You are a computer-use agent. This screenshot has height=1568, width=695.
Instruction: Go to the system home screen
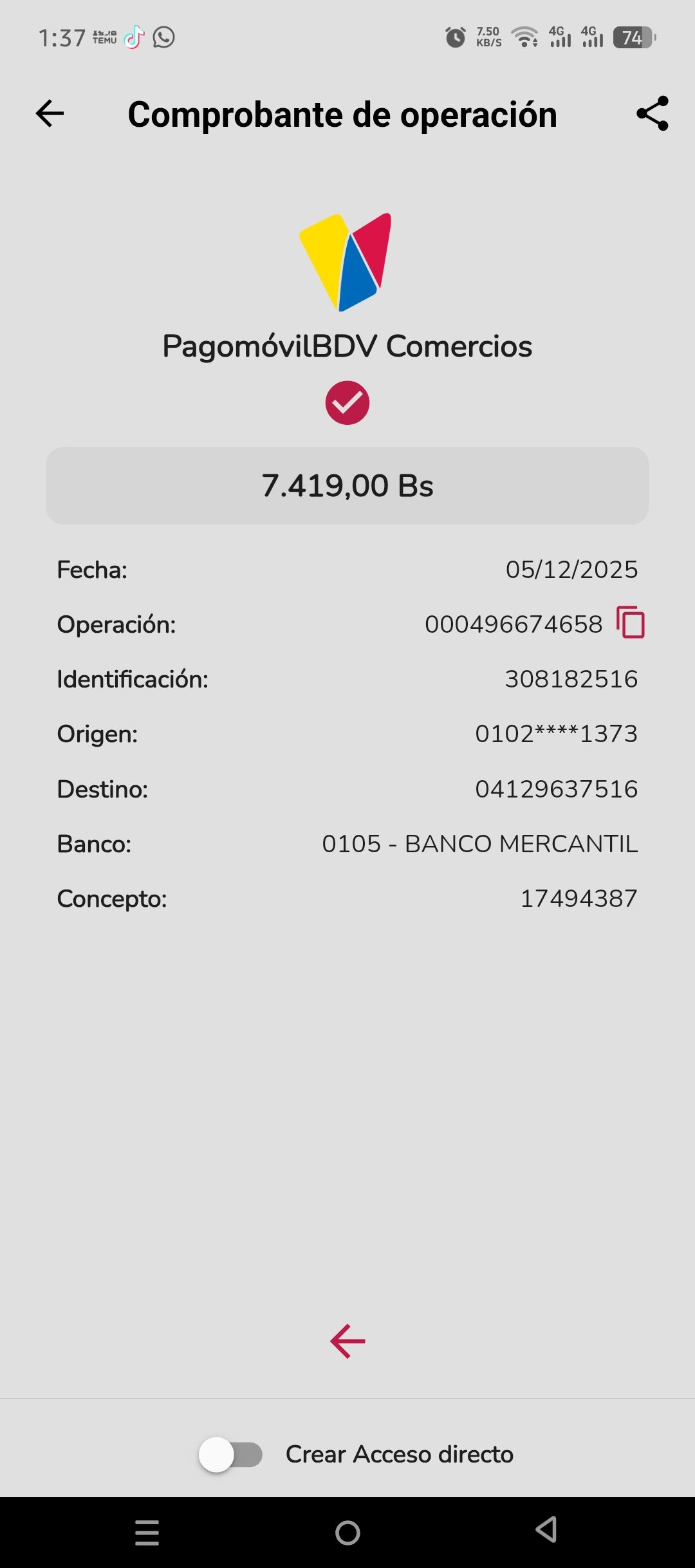(x=347, y=1533)
